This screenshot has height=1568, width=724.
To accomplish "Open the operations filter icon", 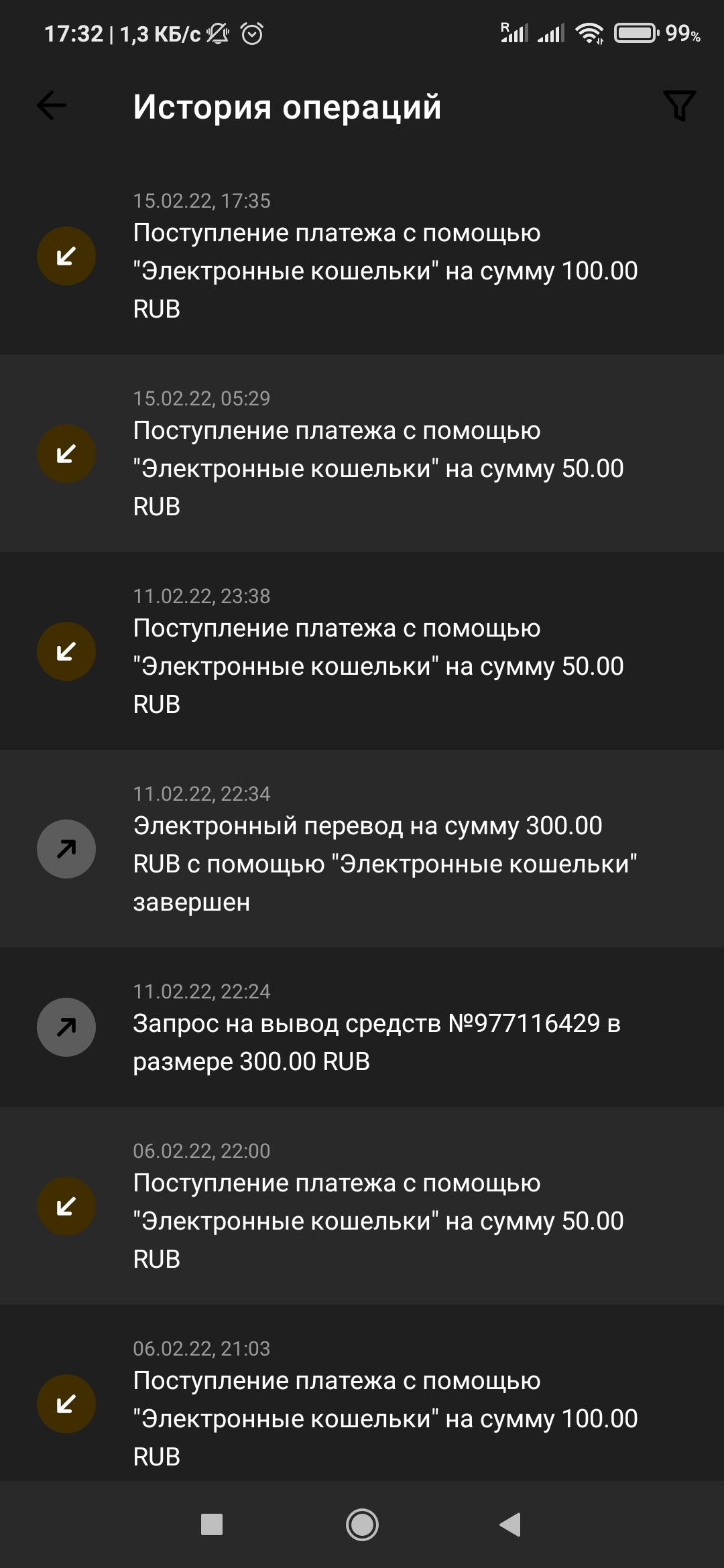I will [x=679, y=106].
